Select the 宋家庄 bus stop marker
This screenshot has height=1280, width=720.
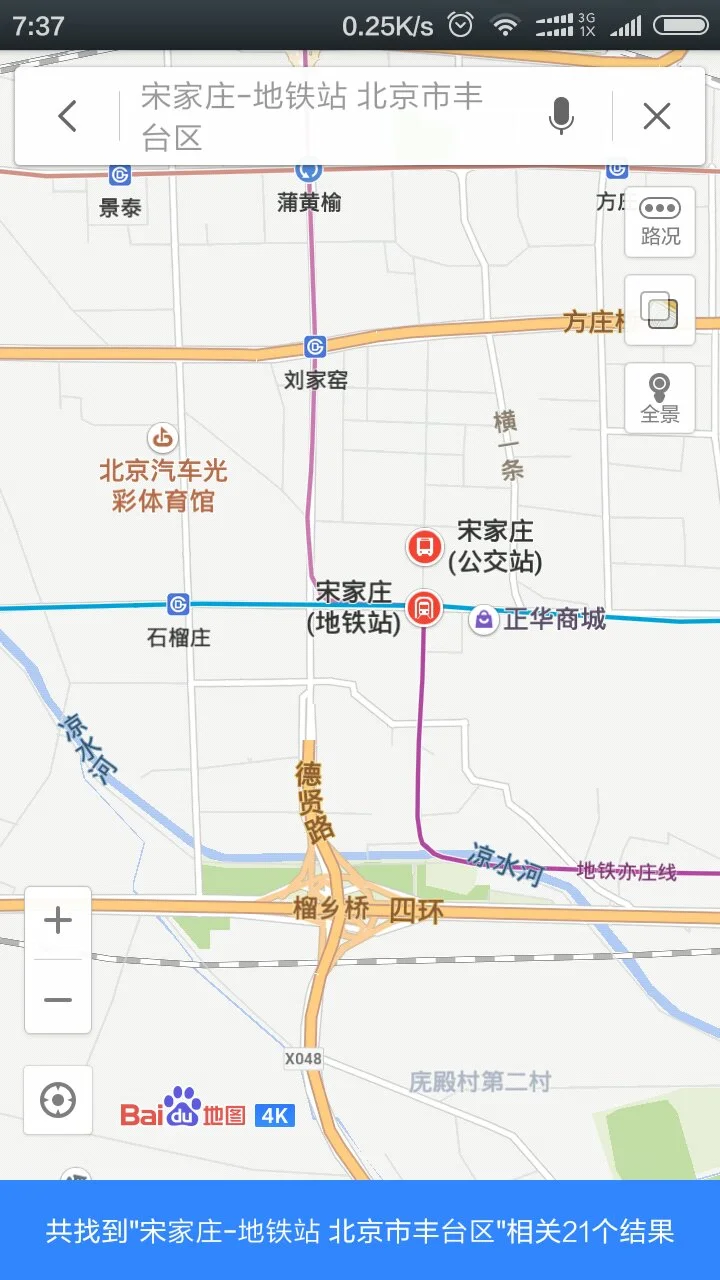click(x=424, y=548)
